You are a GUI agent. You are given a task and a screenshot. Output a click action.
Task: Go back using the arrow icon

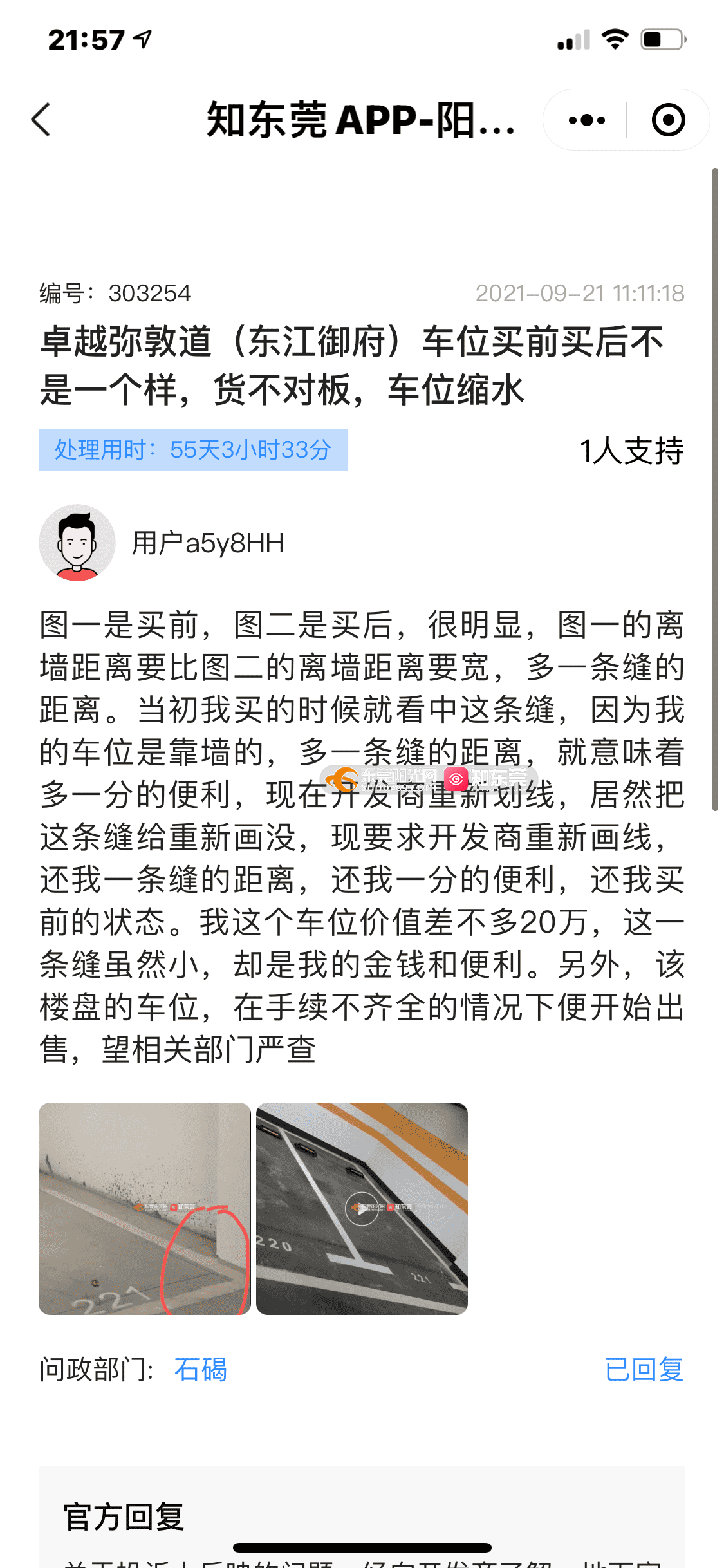(41, 120)
